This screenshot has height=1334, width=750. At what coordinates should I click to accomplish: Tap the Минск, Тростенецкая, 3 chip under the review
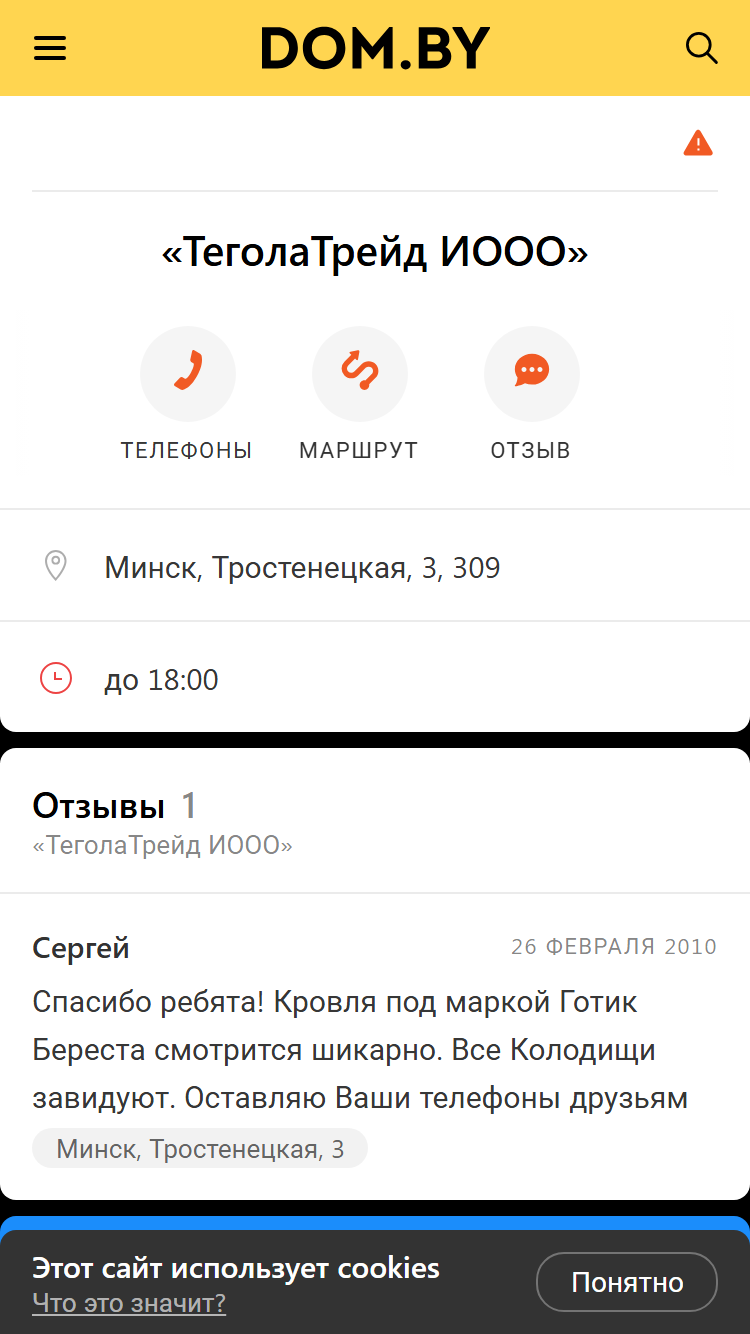[200, 1148]
